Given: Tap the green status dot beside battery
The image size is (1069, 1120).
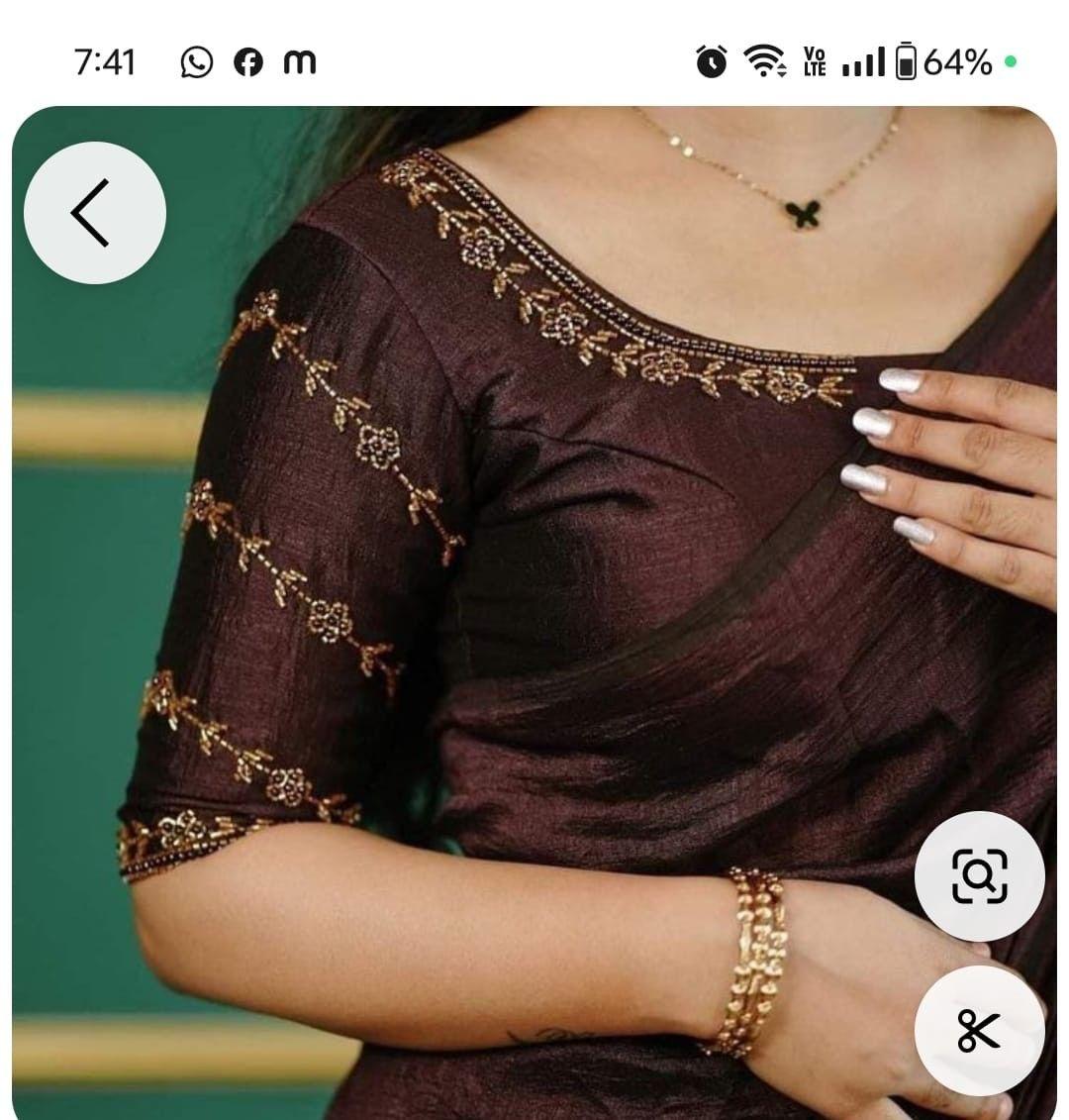Looking at the screenshot, I should [1012, 61].
